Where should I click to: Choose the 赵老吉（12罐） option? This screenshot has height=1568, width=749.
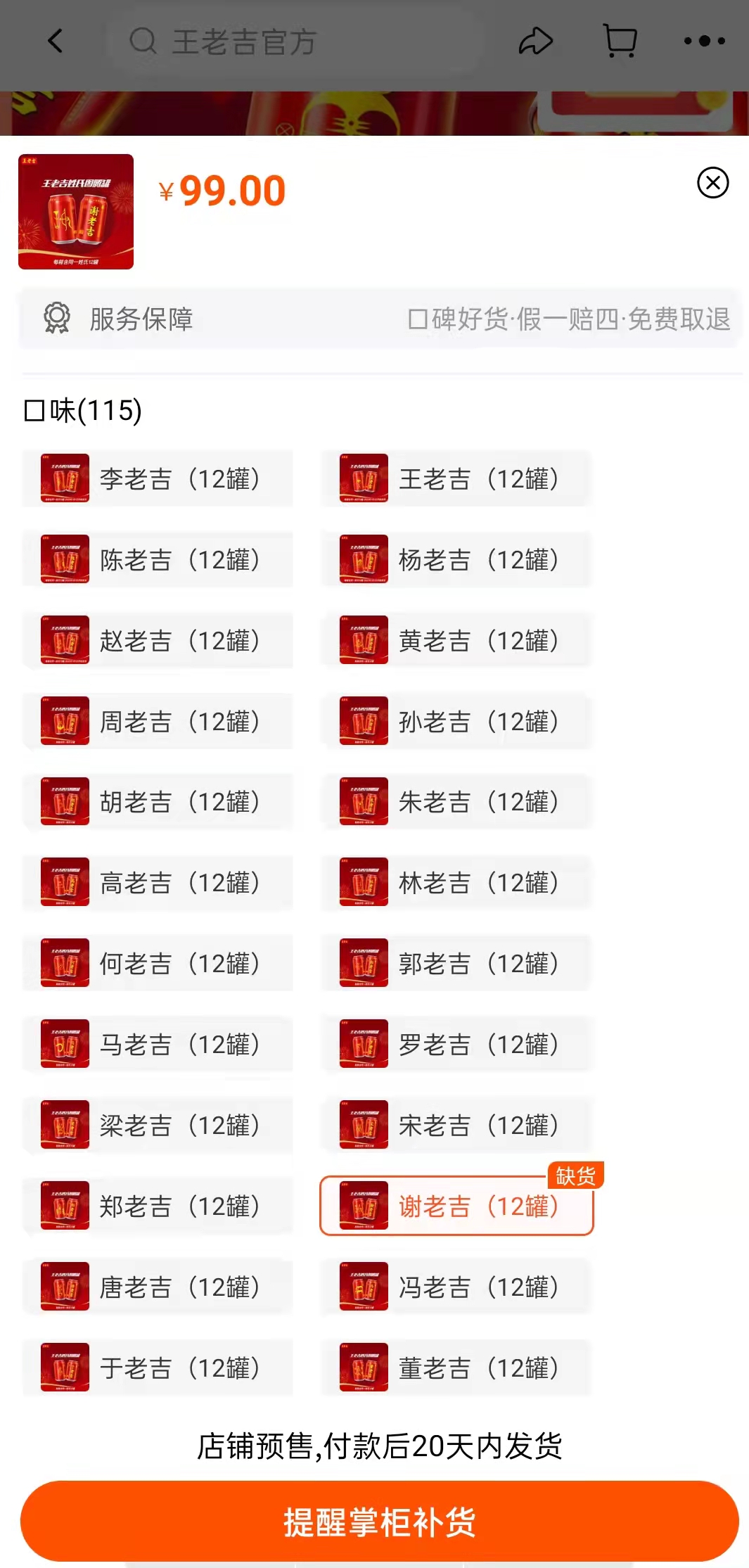click(x=158, y=640)
